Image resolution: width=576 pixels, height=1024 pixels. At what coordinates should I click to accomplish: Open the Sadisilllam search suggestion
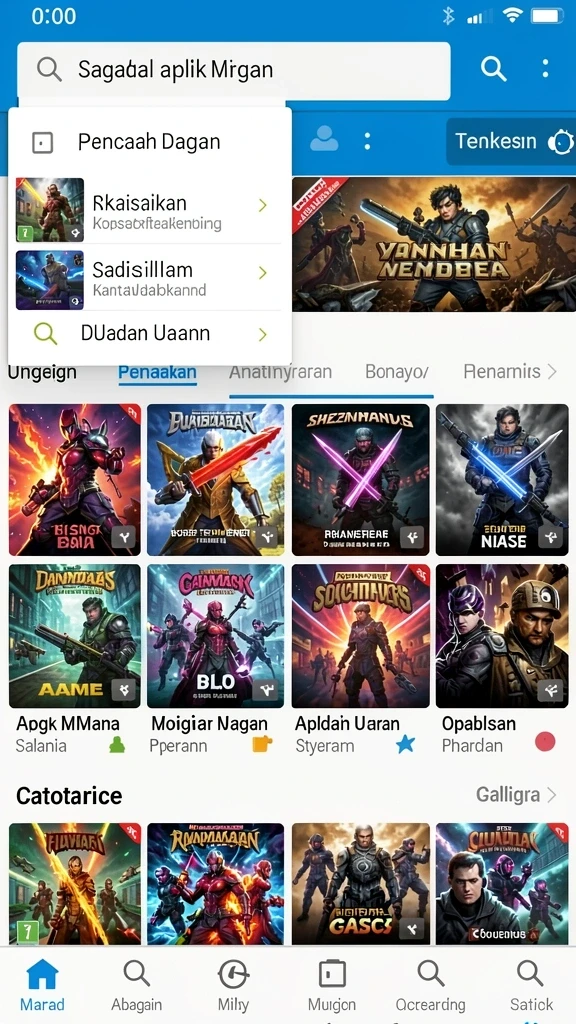149,280
